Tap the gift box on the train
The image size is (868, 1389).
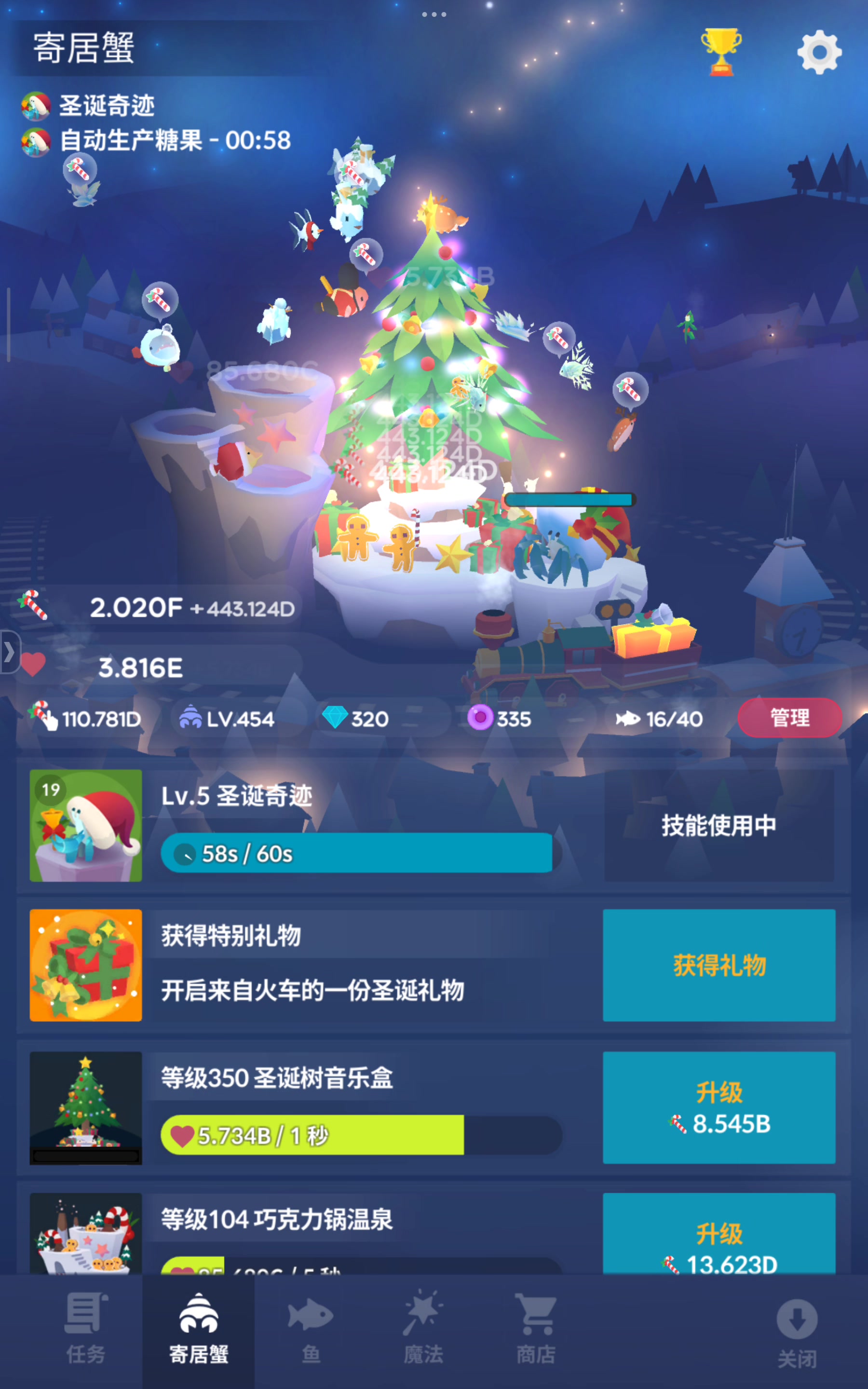point(653,635)
